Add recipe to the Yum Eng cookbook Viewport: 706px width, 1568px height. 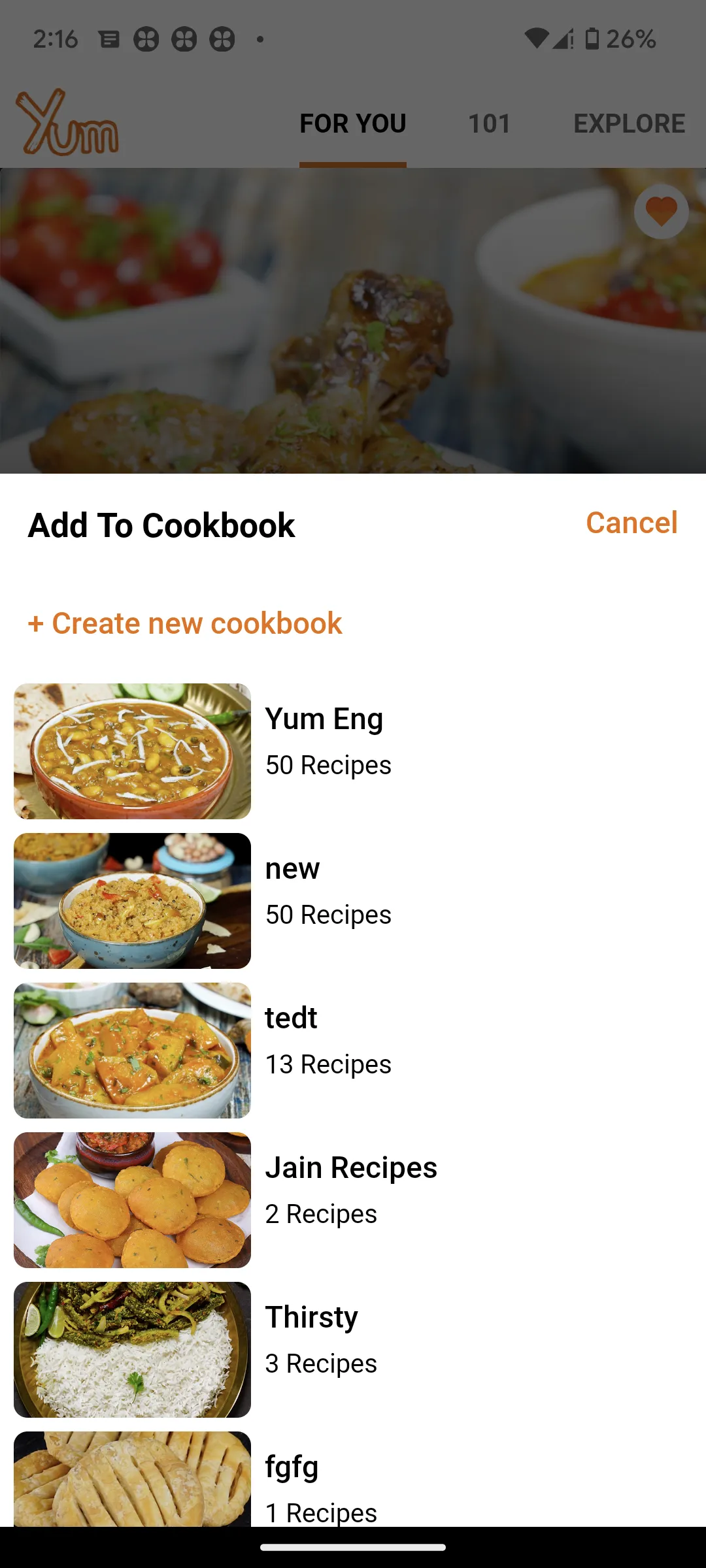click(353, 750)
